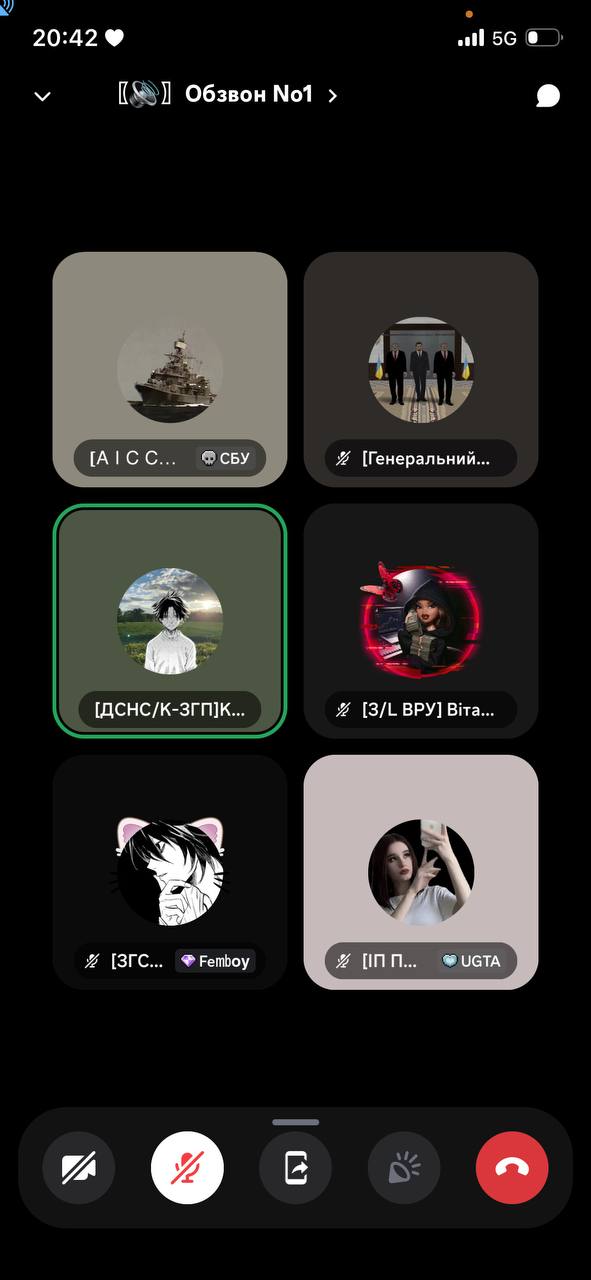Select the [Генеральний... participant tile

pyautogui.click(x=421, y=370)
